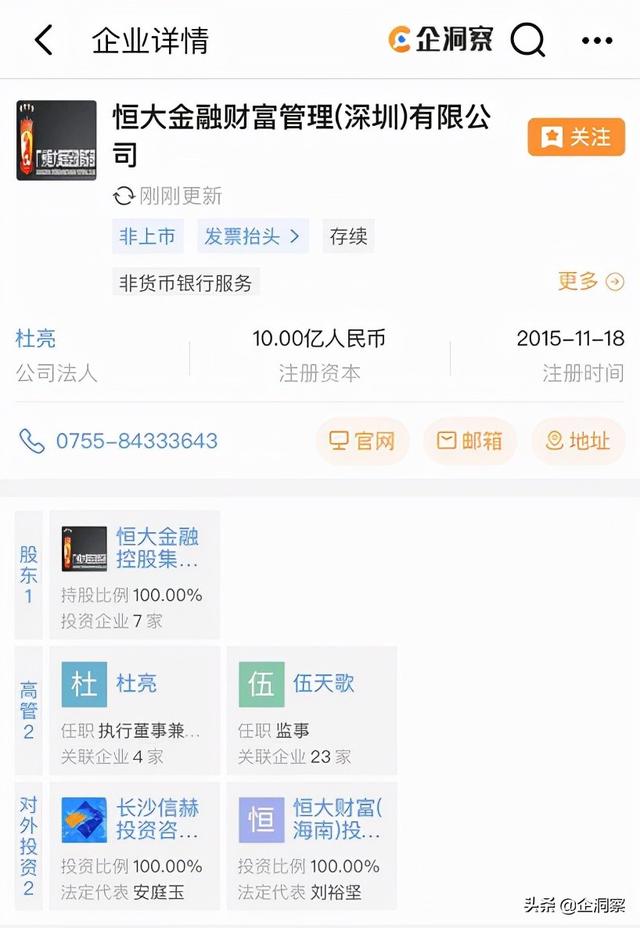Go back from the company details page
The image size is (640, 928).
43,41
